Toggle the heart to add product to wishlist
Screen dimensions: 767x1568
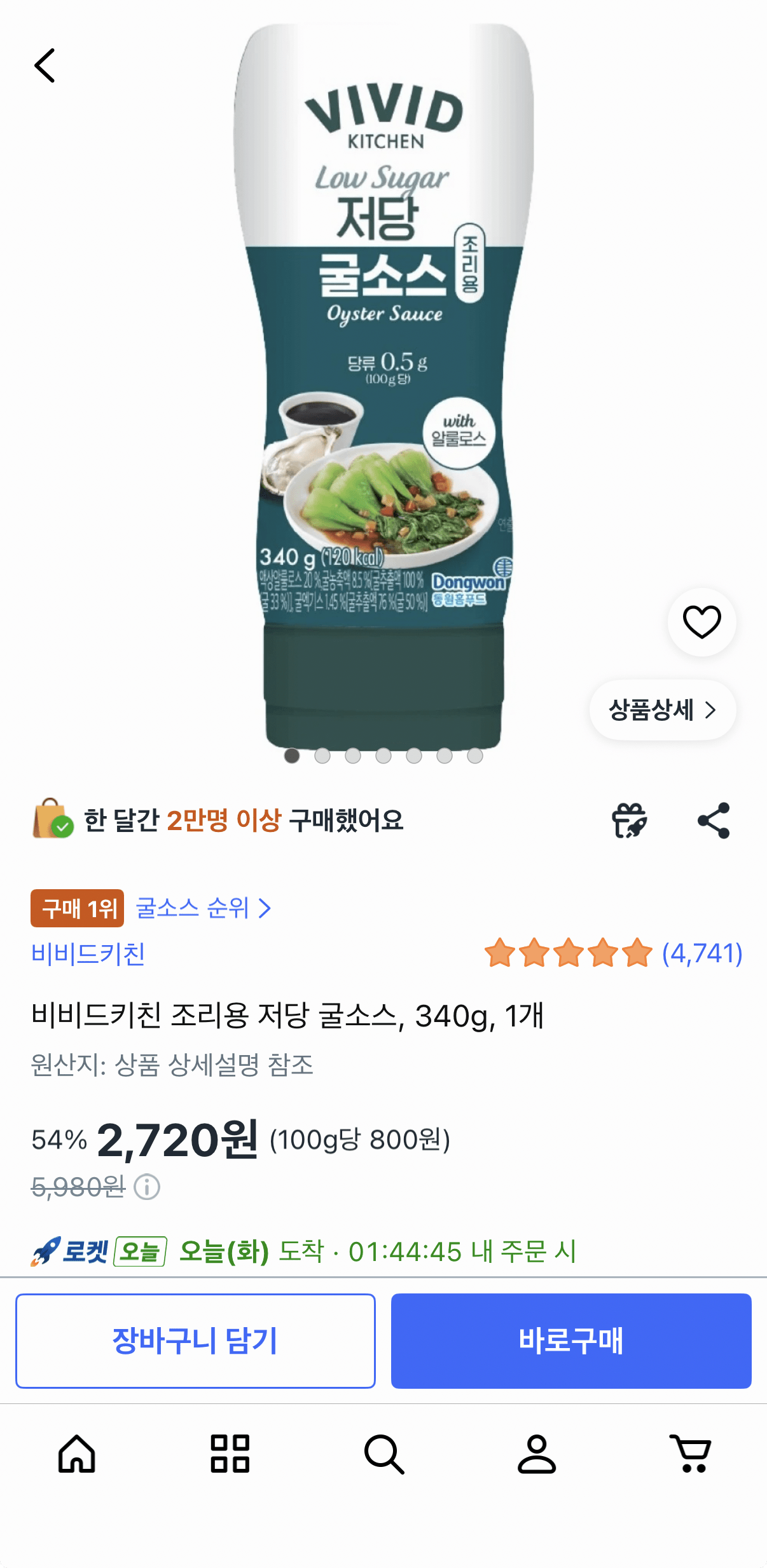pos(701,622)
